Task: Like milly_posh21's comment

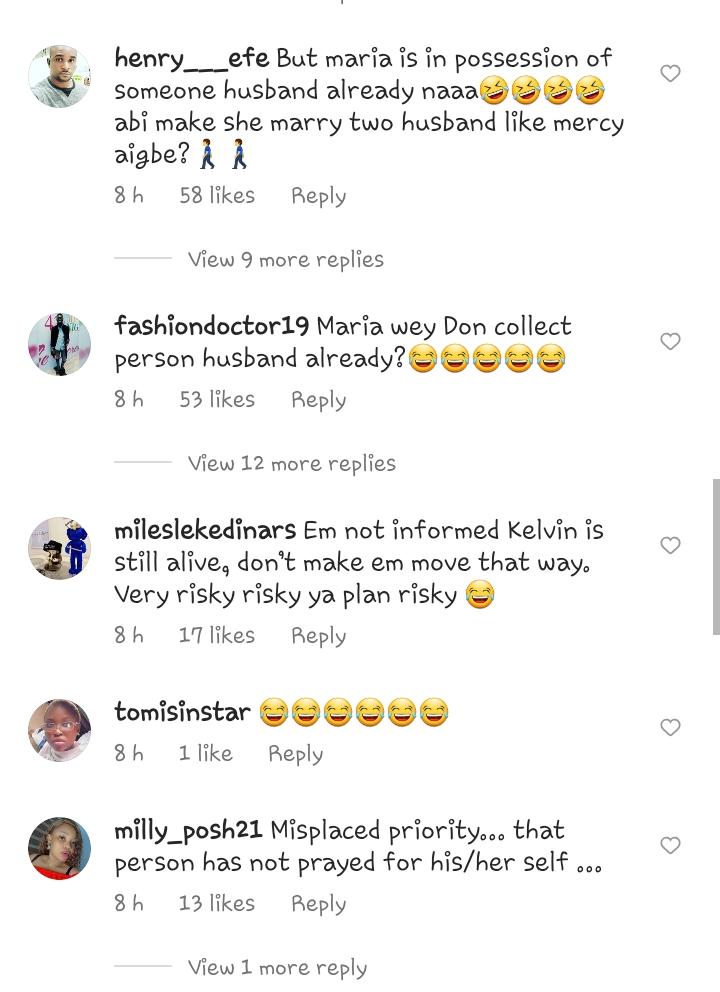Action: pyautogui.click(x=670, y=846)
